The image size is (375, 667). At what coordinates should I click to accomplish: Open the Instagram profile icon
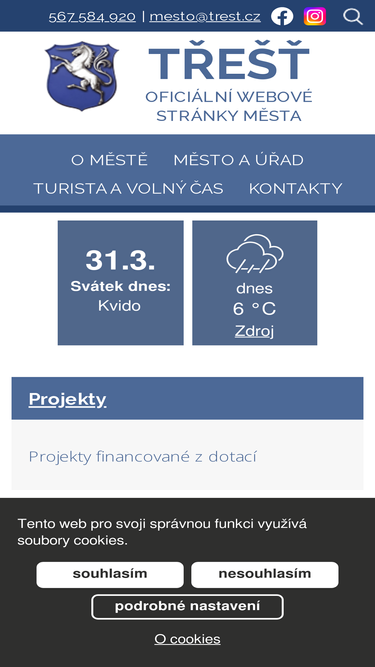315,17
